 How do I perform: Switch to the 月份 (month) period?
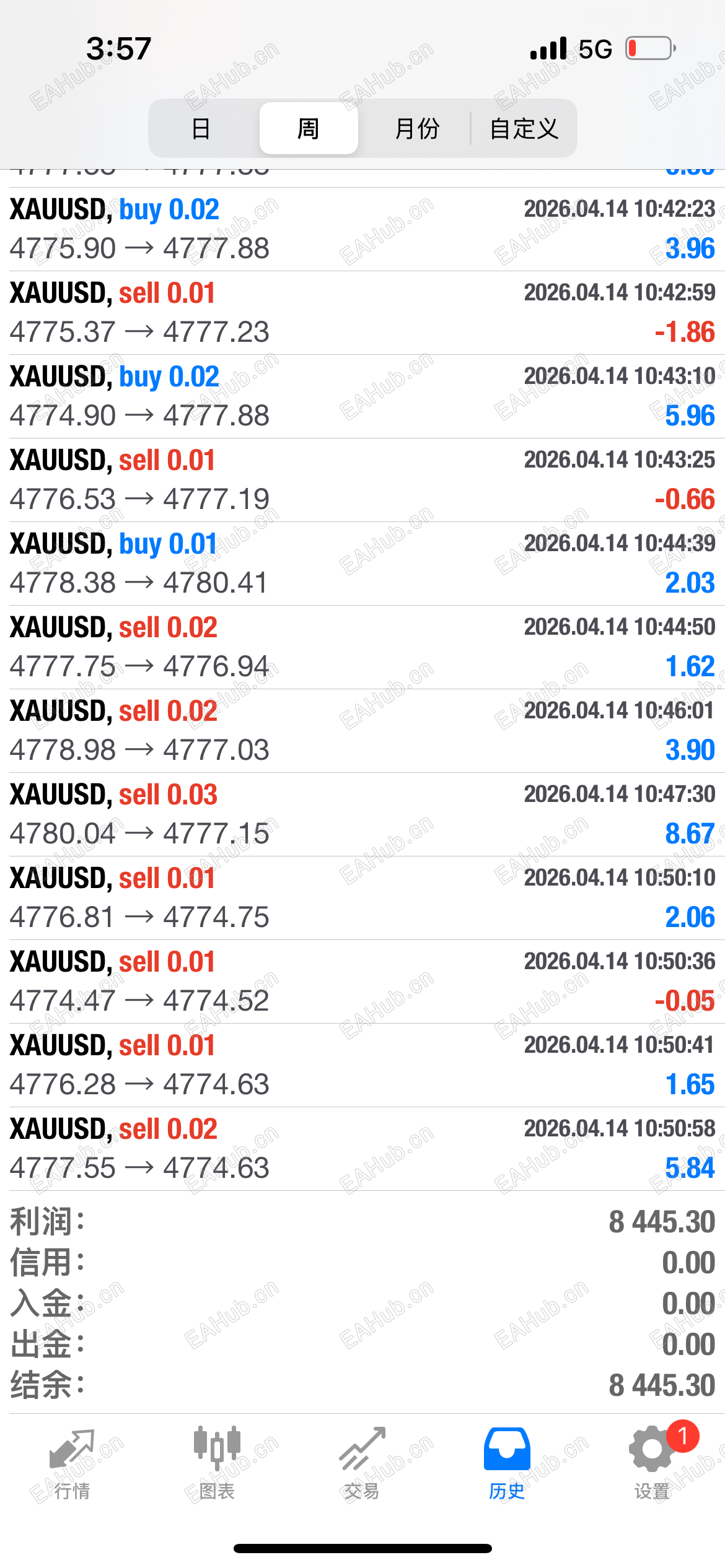coord(416,129)
